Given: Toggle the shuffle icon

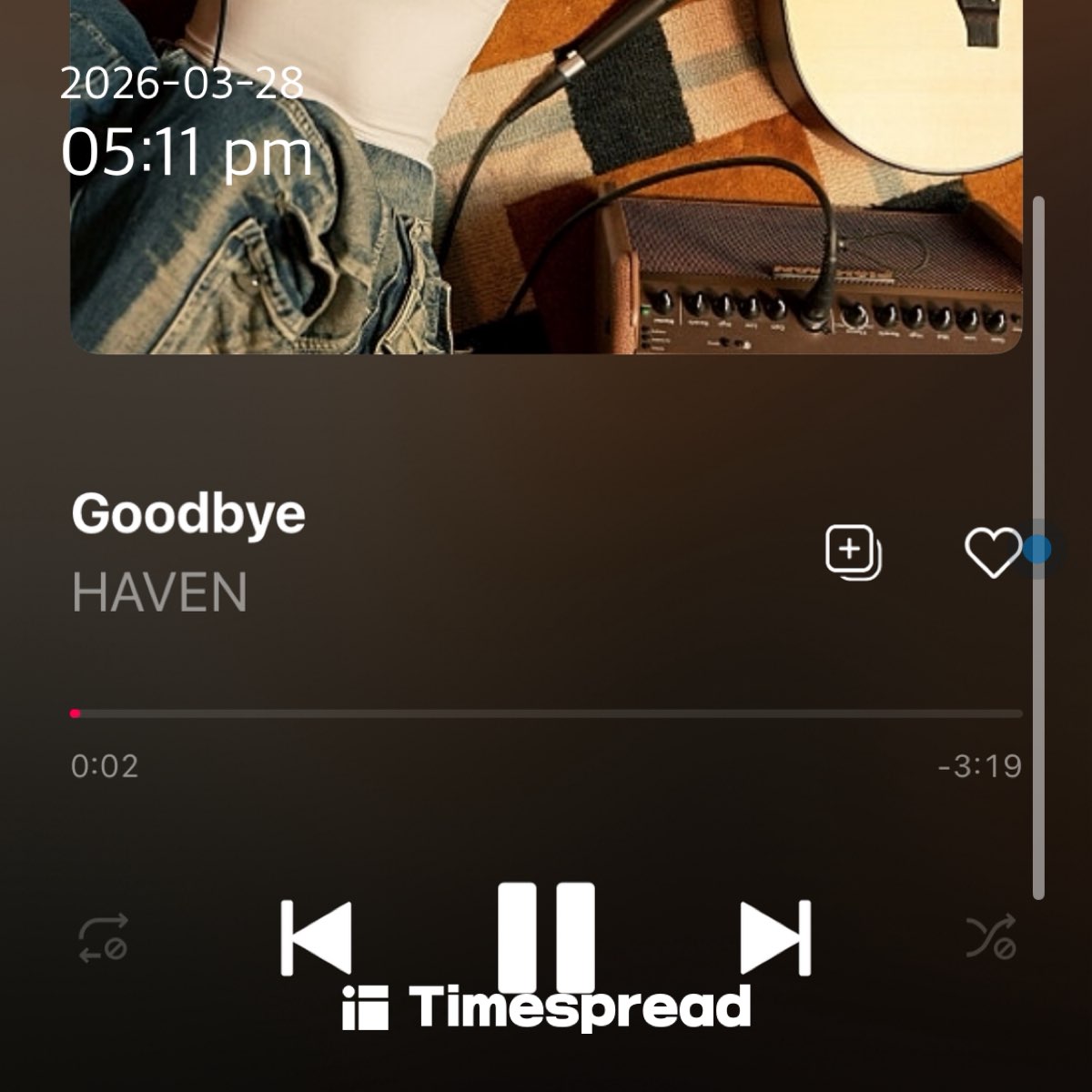Looking at the screenshot, I should 990,938.
